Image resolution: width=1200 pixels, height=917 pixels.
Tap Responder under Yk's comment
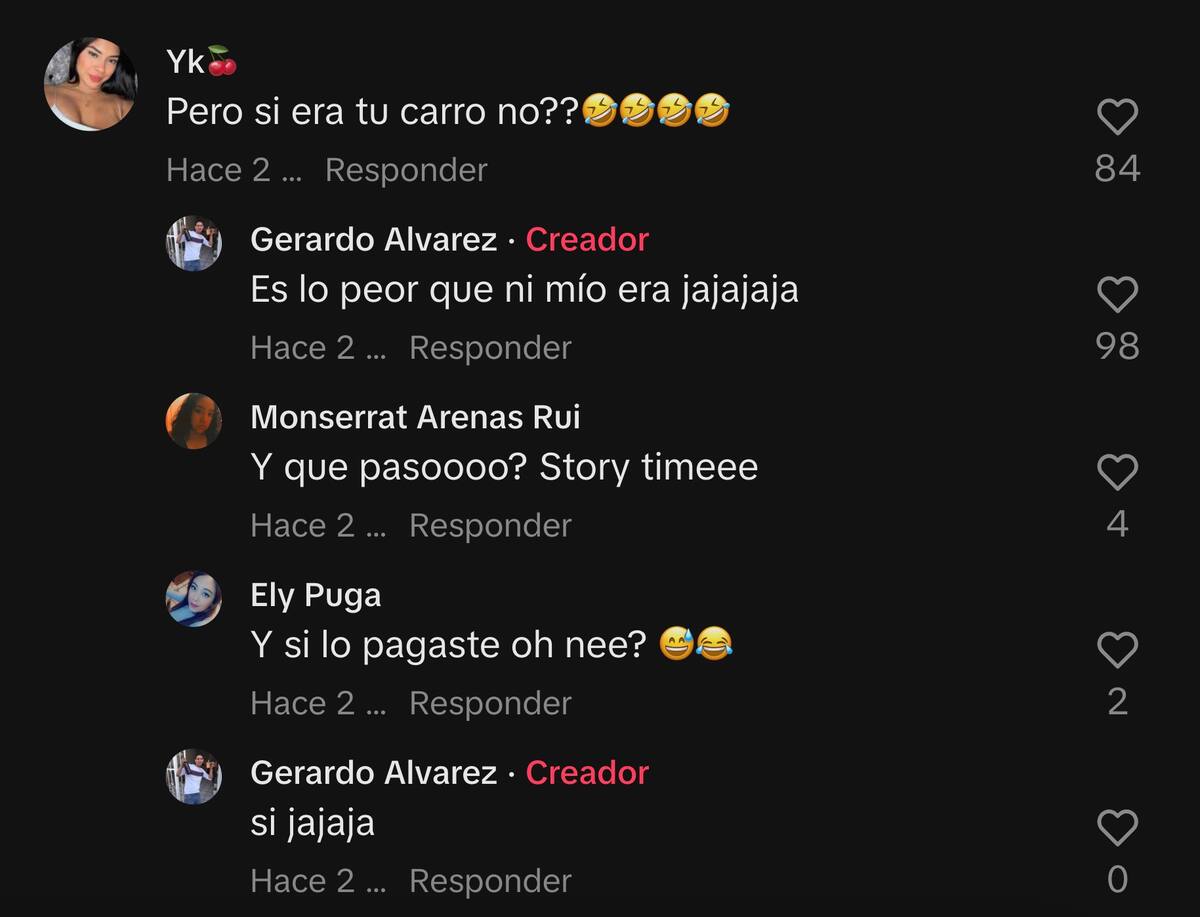[406, 170]
